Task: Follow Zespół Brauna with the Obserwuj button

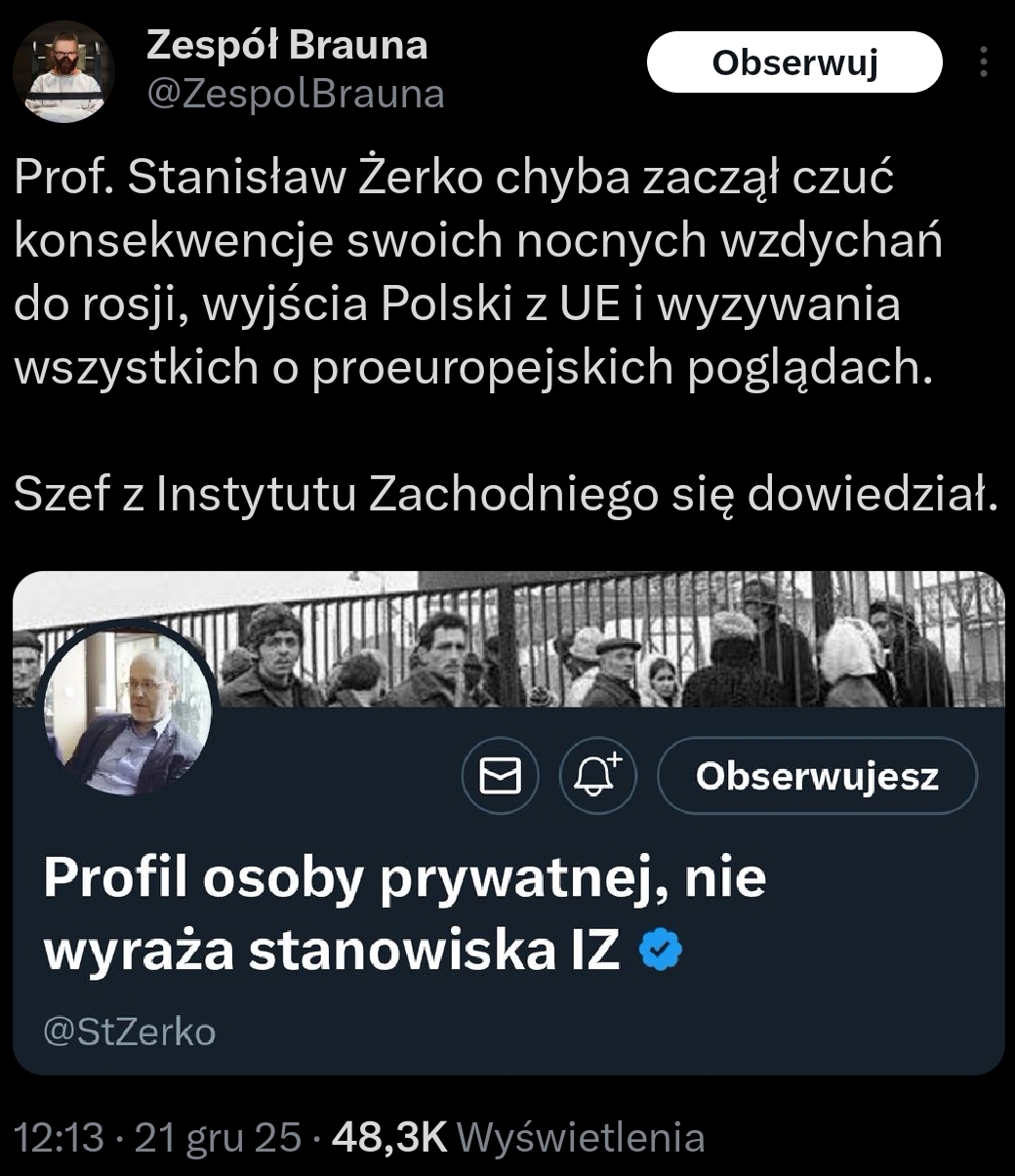Action: [794, 62]
